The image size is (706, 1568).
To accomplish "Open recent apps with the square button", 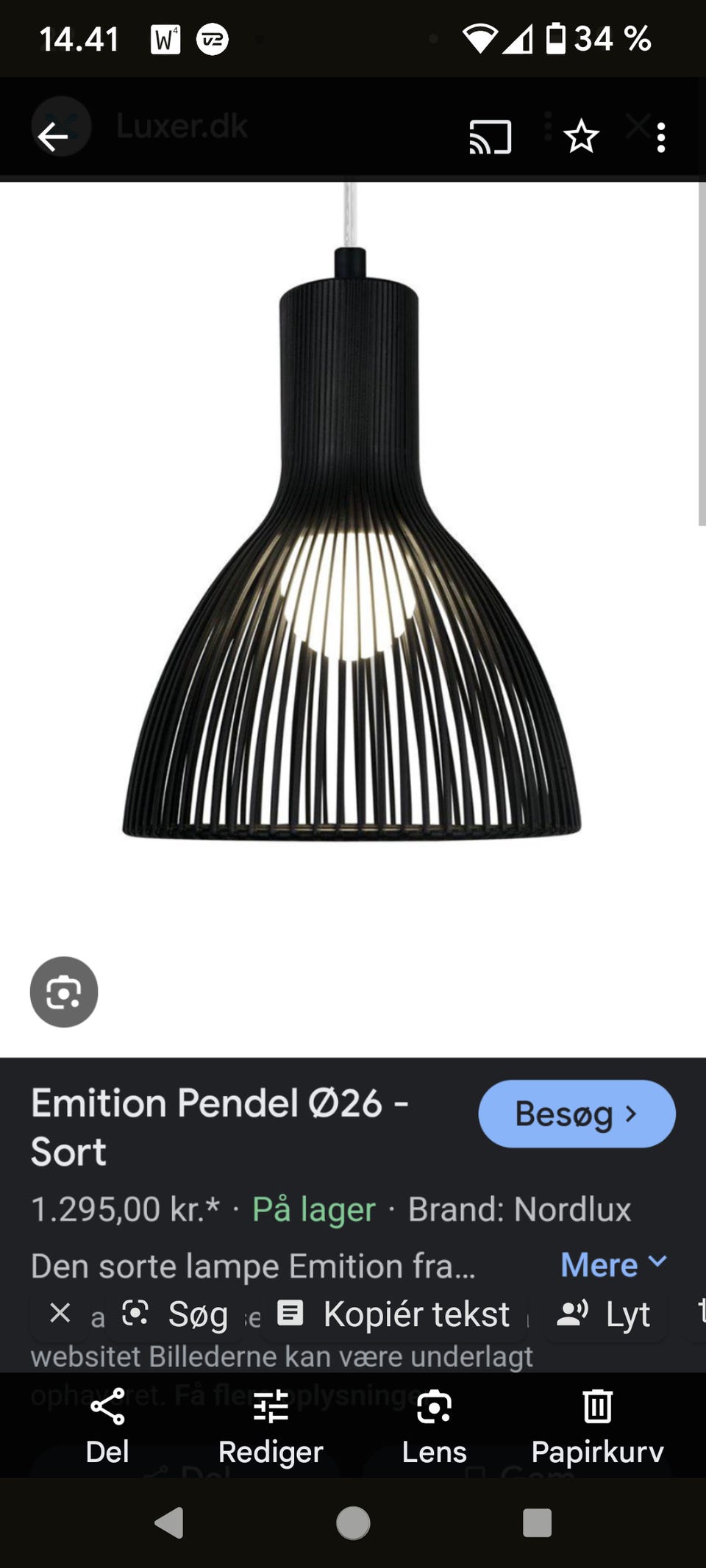I will 536,1523.
